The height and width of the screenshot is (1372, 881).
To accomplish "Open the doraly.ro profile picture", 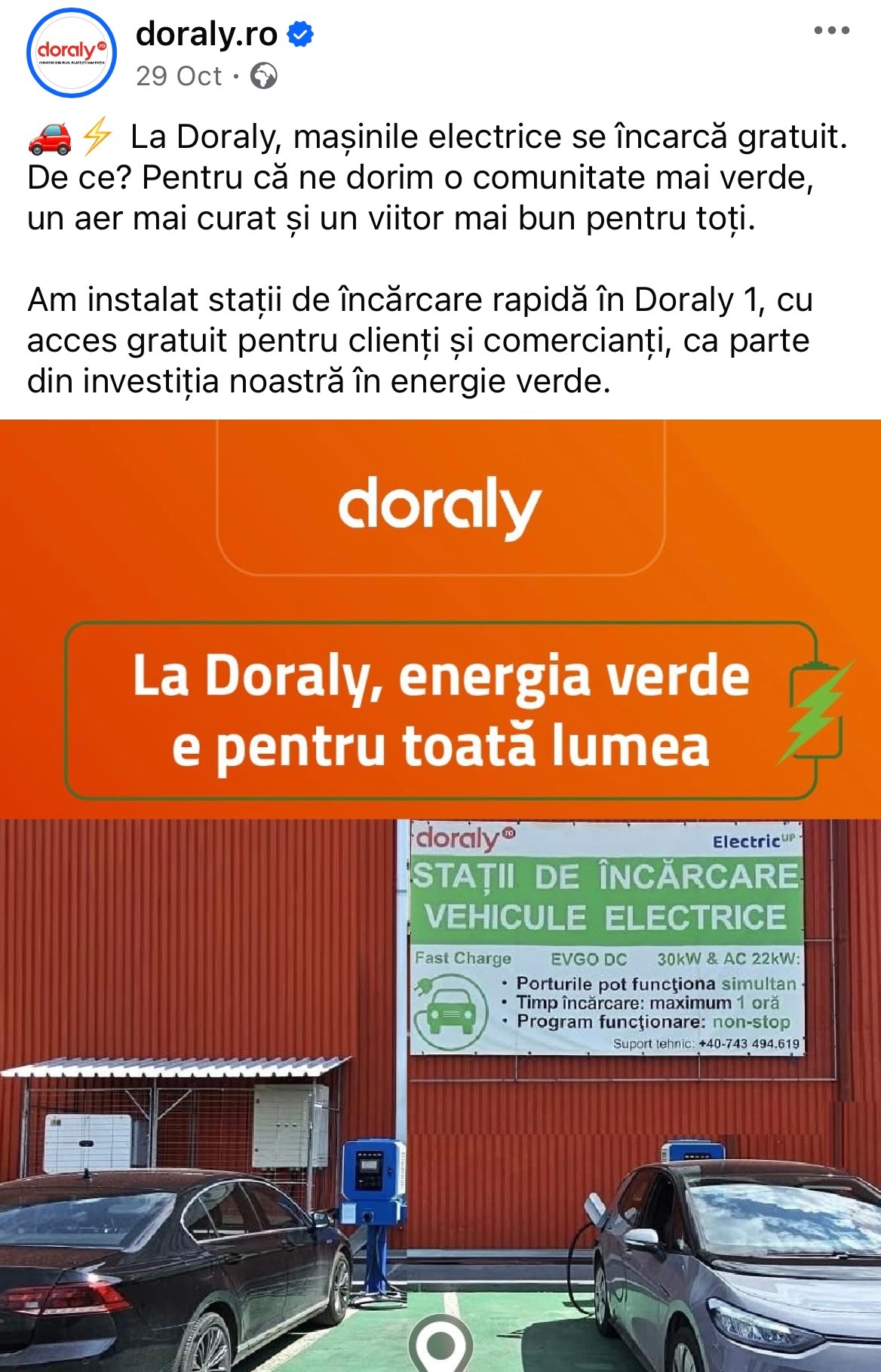I will [x=72, y=53].
